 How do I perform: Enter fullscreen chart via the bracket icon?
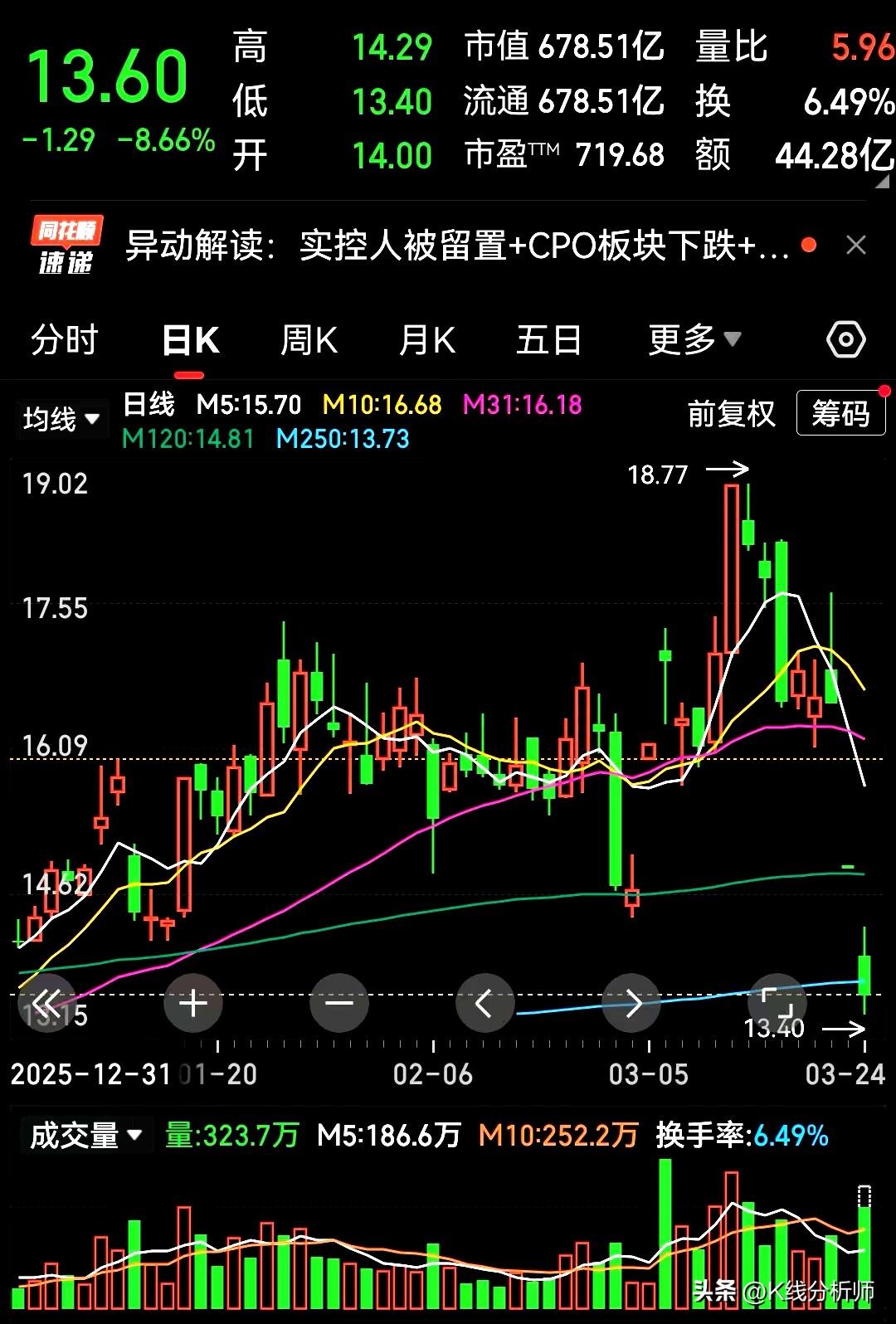[777, 1003]
